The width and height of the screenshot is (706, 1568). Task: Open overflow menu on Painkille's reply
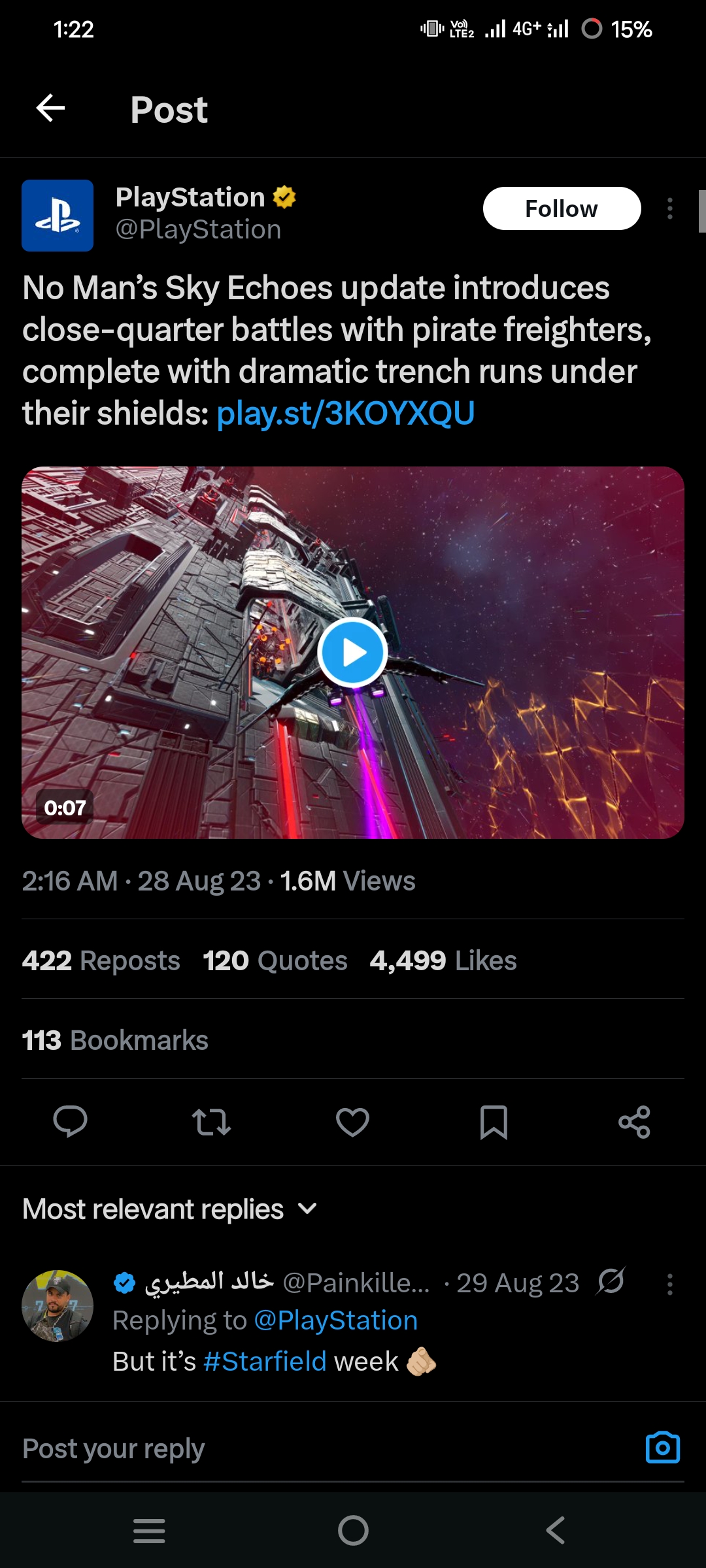coord(669,1284)
